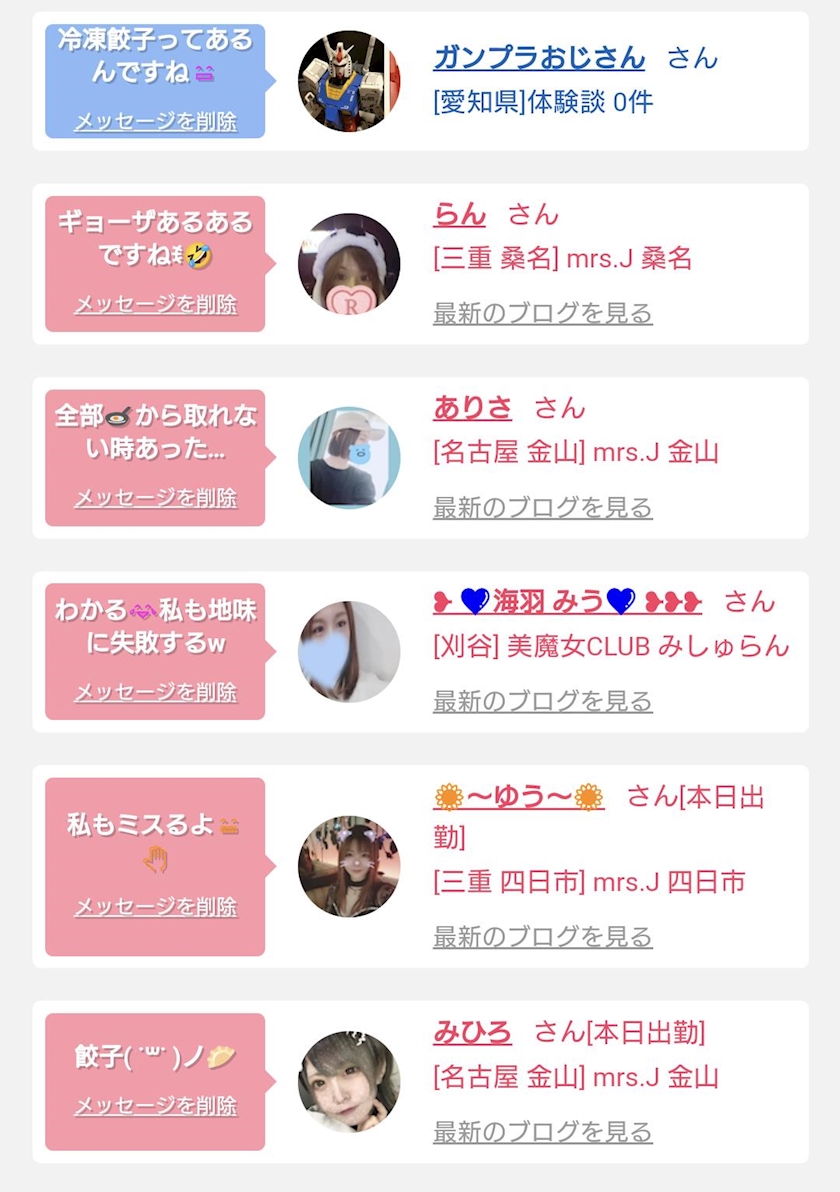This screenshot has height=1192, width=840.
Task: Delete the ギョーザあるあるですね message
Action: [x=155, y=304]
